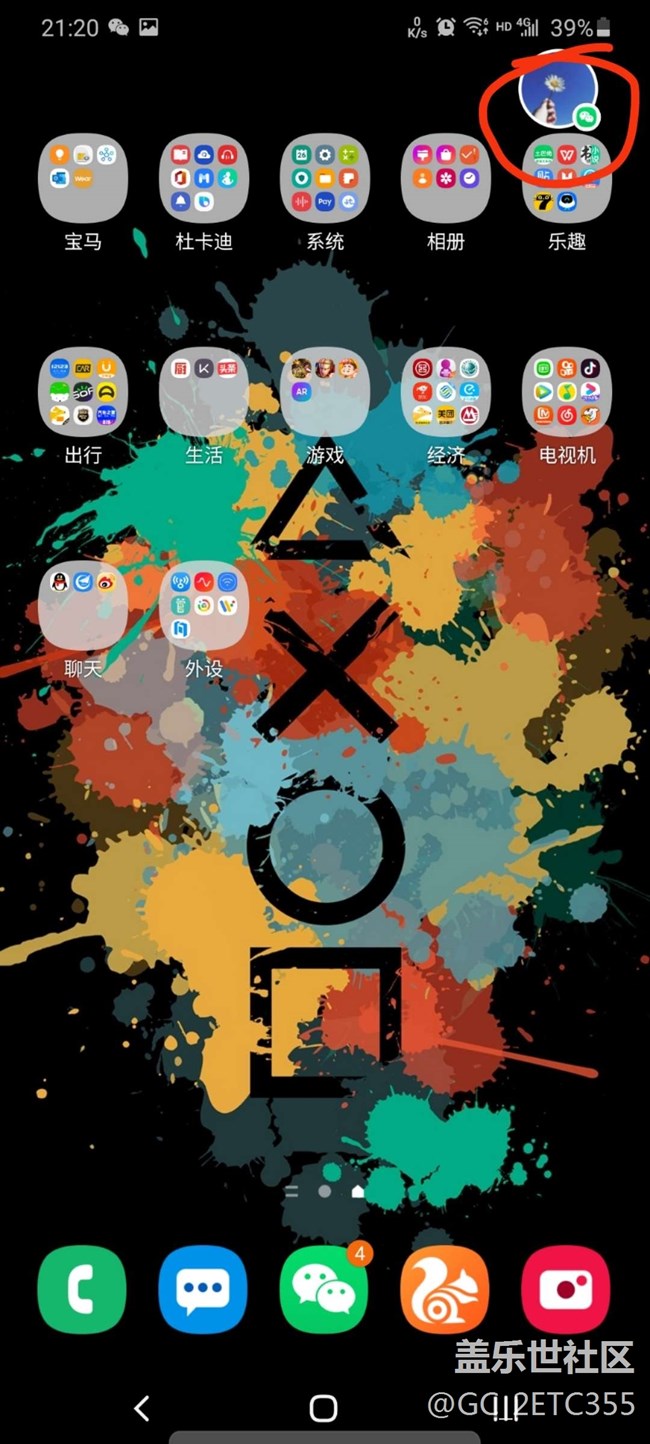Open the Messages app in the dock
The image size is (650, 1444).
pos(203,1290)
